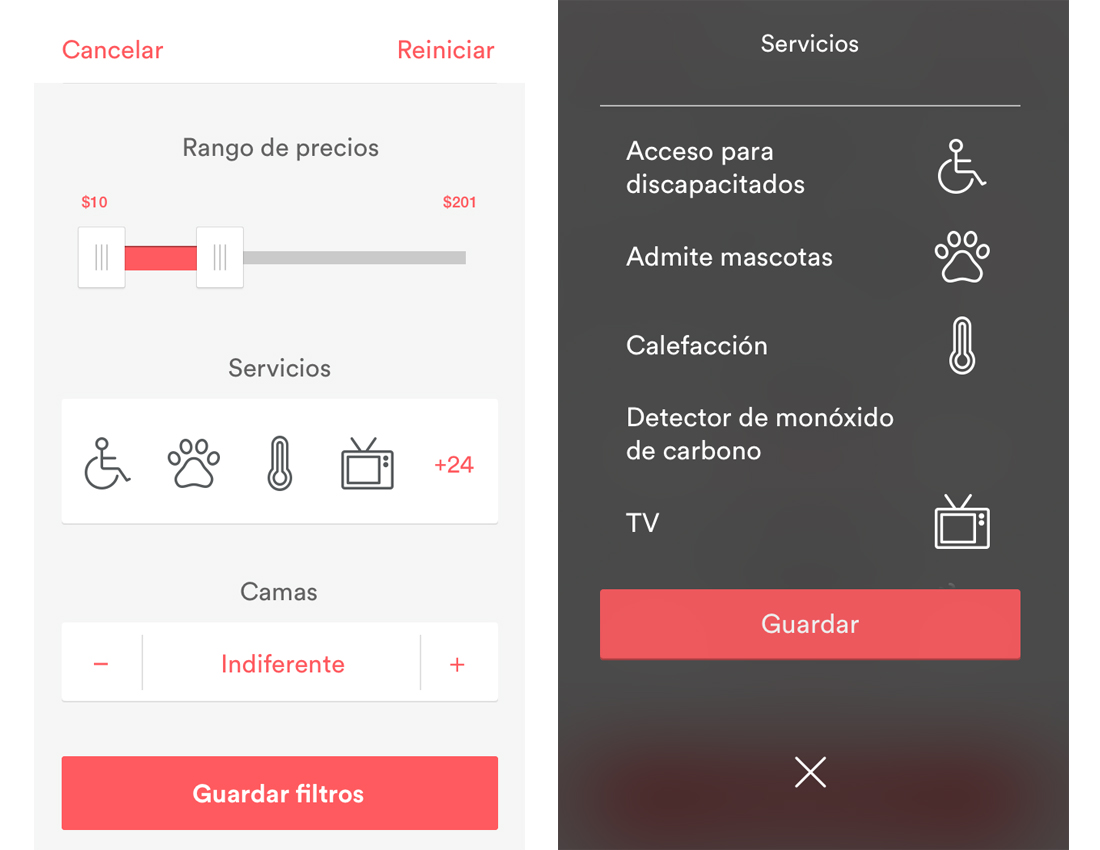Tap the maximum price slider handle
Screen dimensions: 1100x850
click(x=219, y=257)
